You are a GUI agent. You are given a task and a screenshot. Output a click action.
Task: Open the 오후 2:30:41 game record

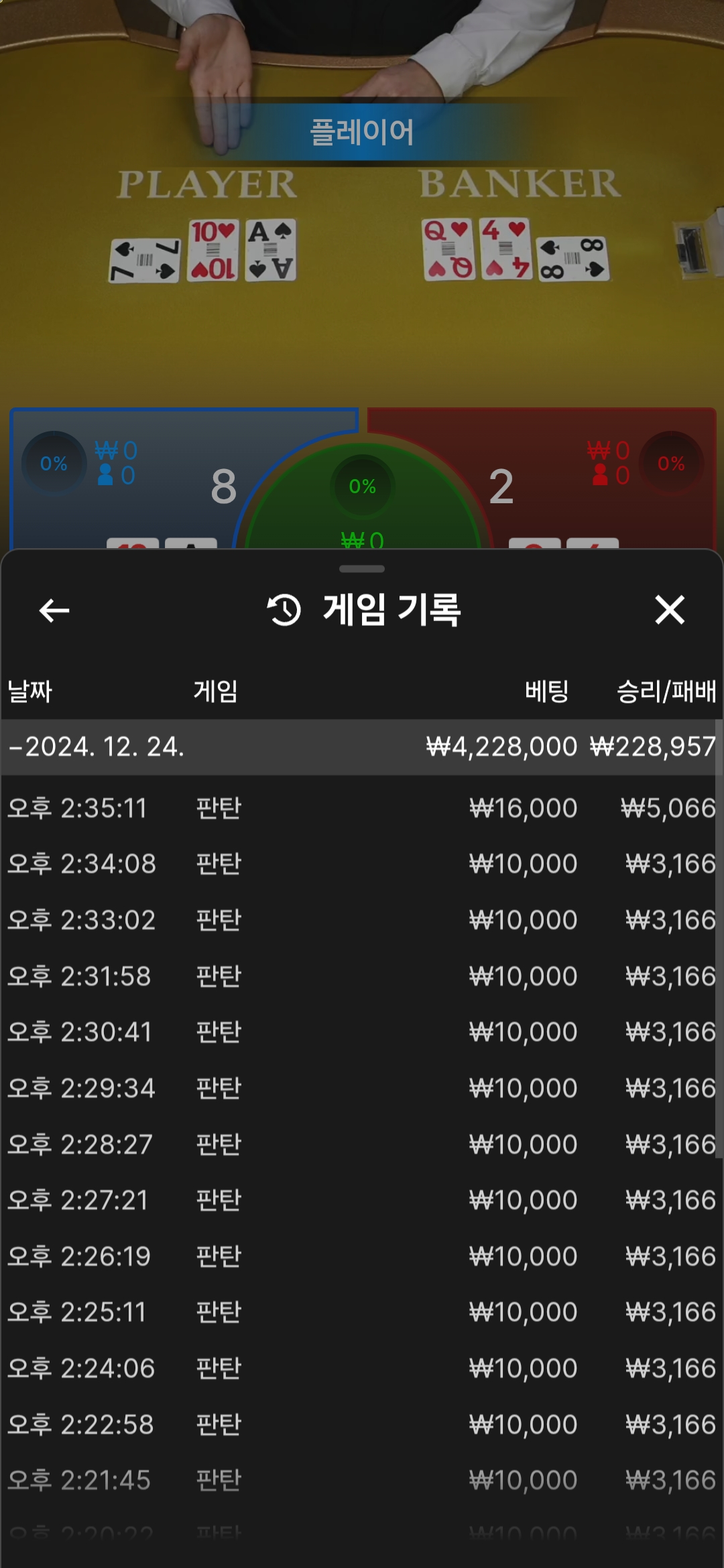[x=361, y=1032]
